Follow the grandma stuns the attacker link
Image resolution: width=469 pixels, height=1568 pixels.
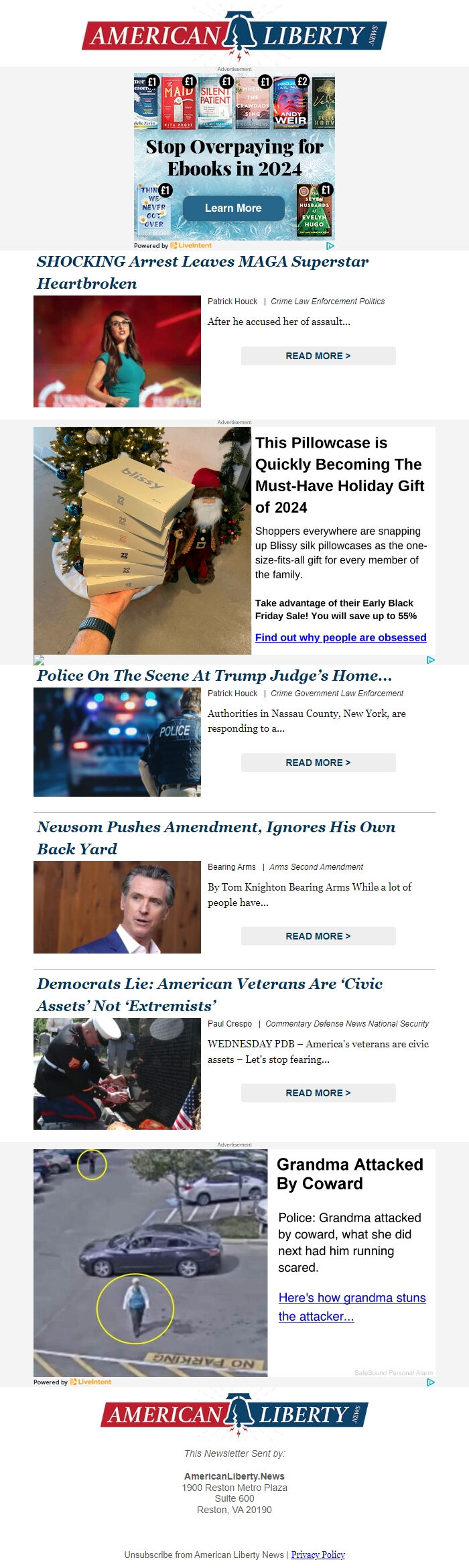pyautogui.click(x=352, y=1307)
